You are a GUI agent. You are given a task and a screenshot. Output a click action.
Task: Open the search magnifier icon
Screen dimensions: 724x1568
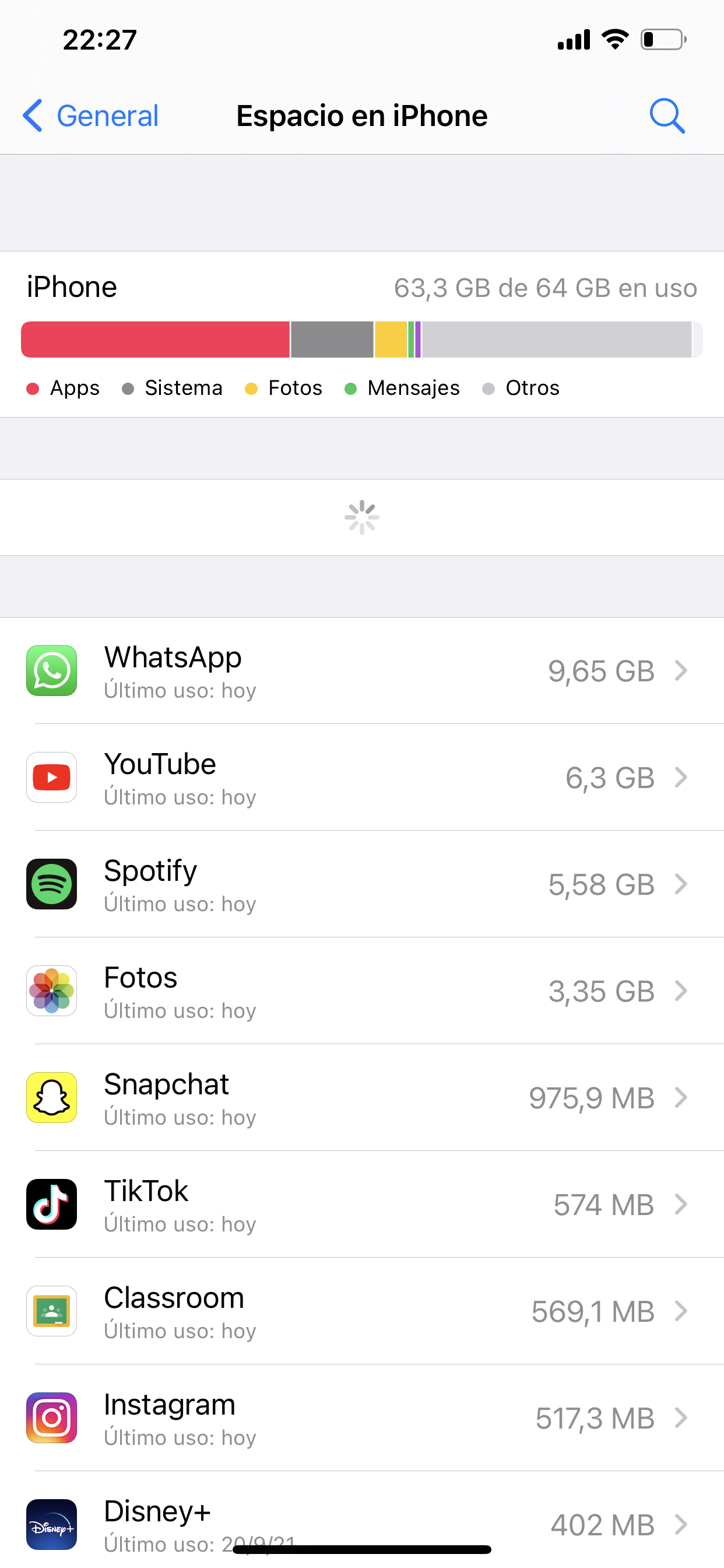(x=667, y=116)
